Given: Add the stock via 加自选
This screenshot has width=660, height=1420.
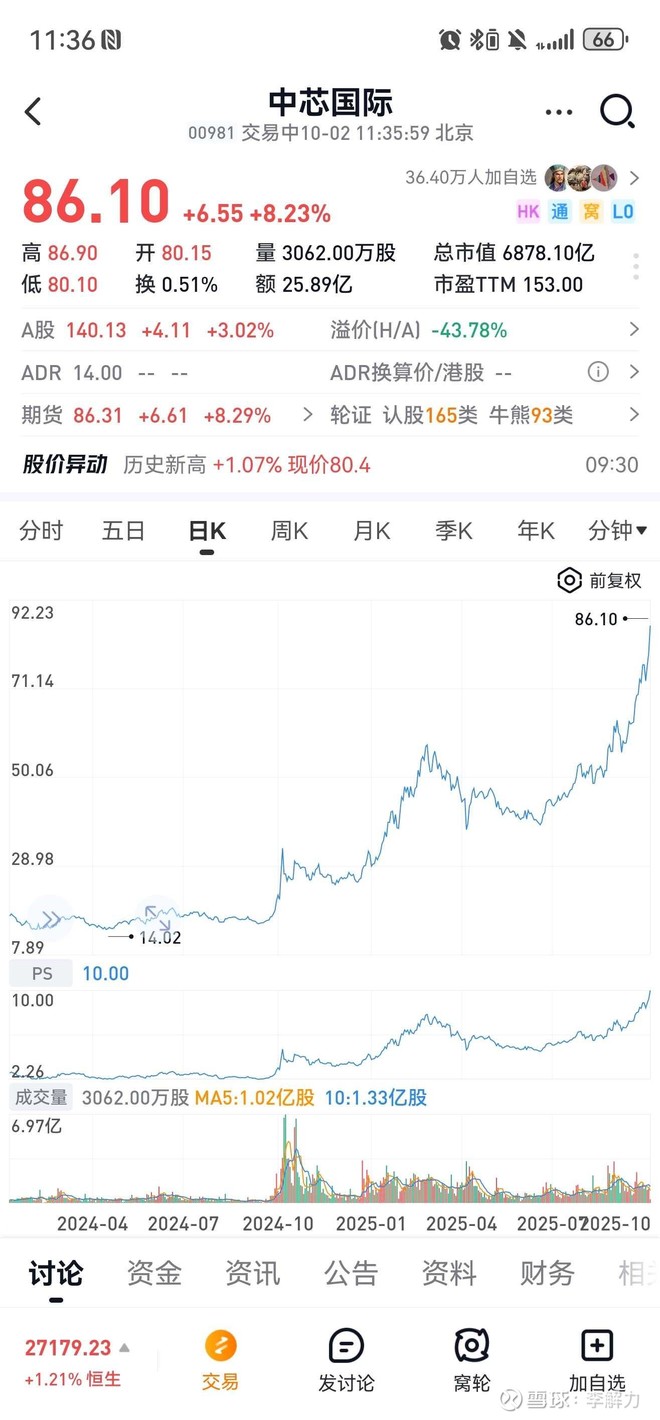Looking at the screenshot, I should tap(597, 1361).
